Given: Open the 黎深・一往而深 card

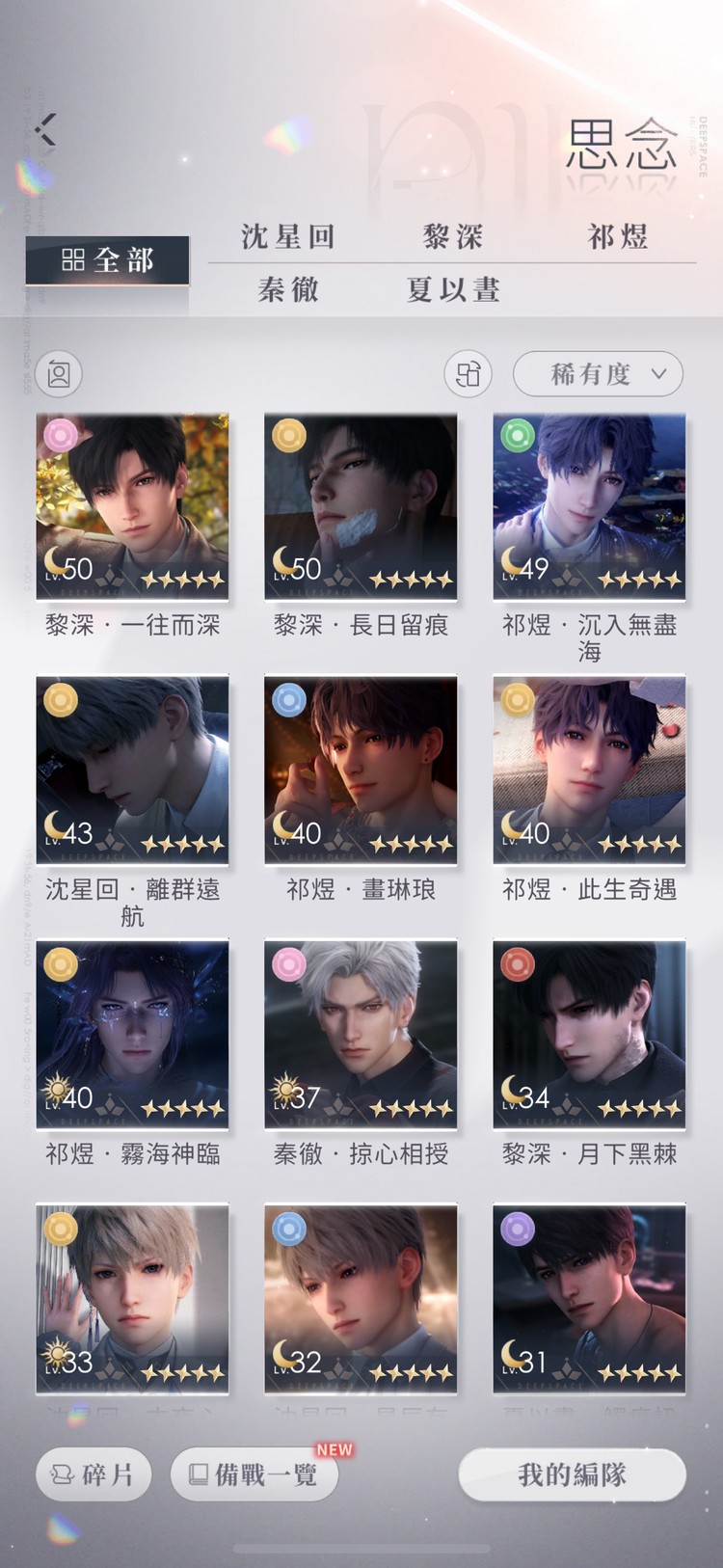Looking at the screenshot, I should click(x=132, y=507).
